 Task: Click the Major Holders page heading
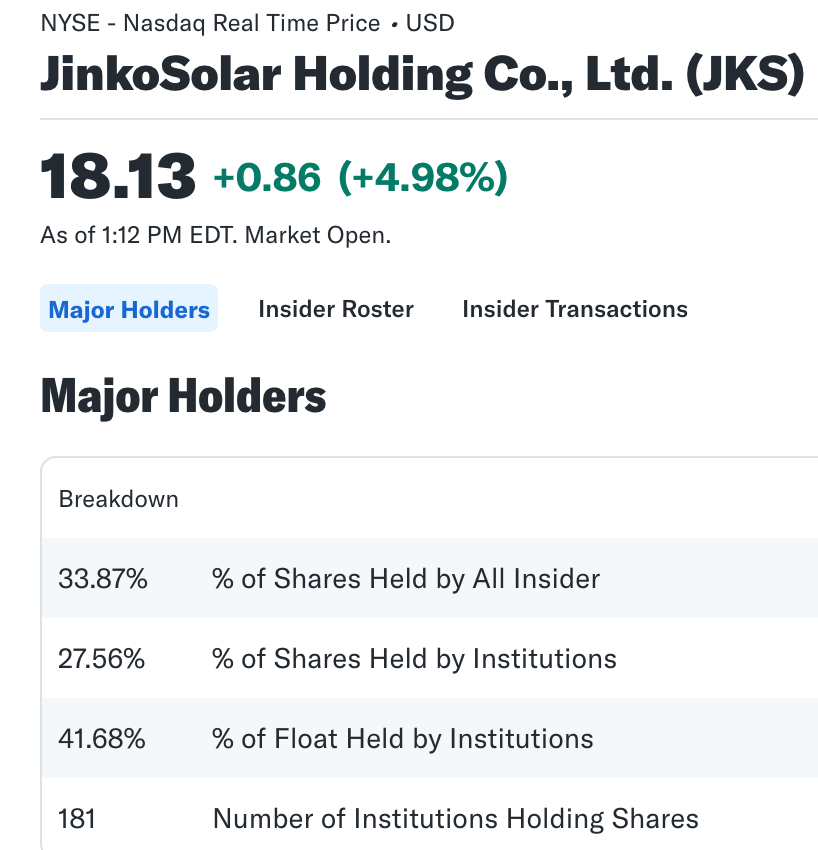click(x=182, y=396)
